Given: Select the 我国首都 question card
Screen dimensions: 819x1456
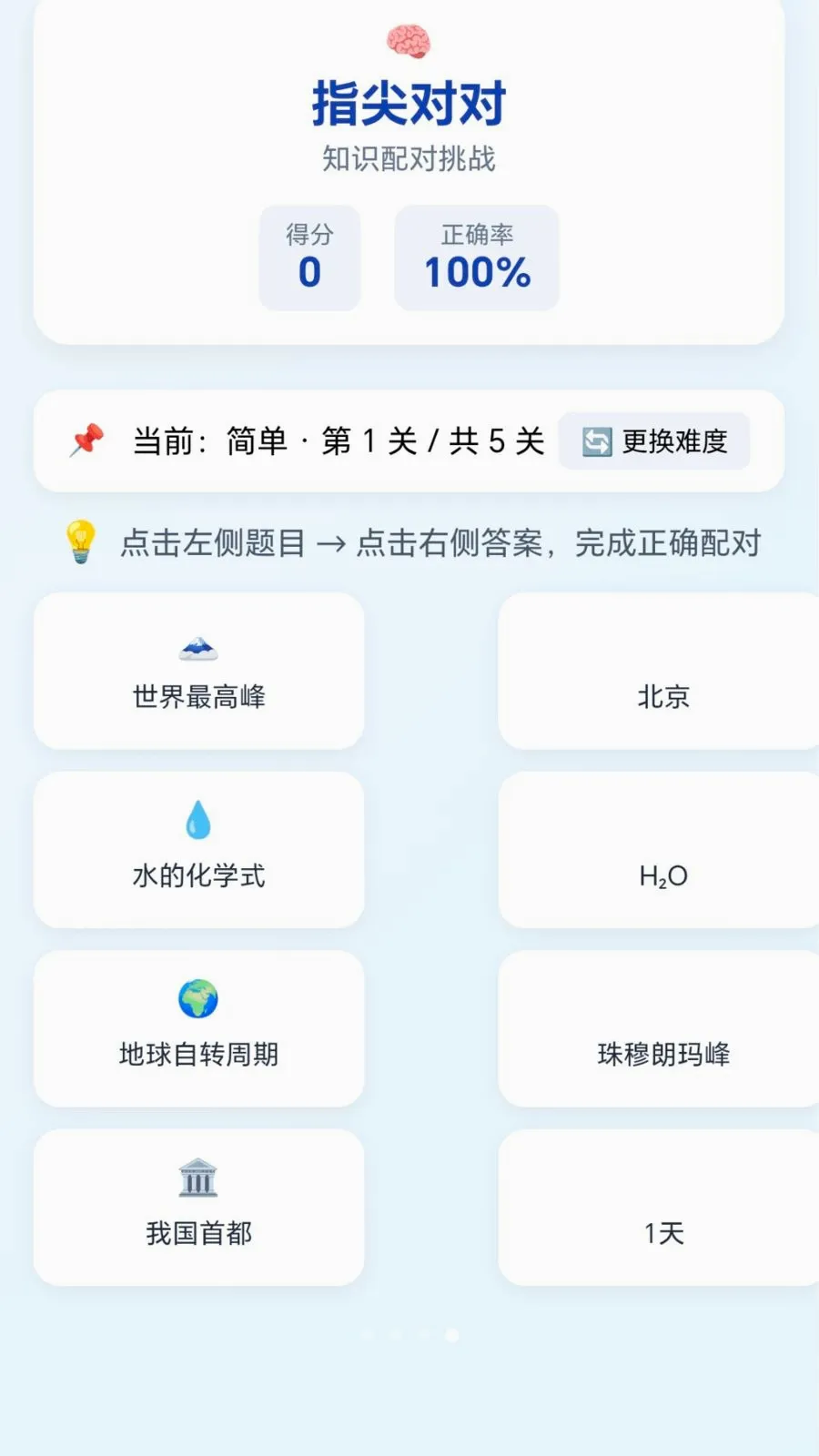Looking at the screenshot, I should click(199, 1208).
